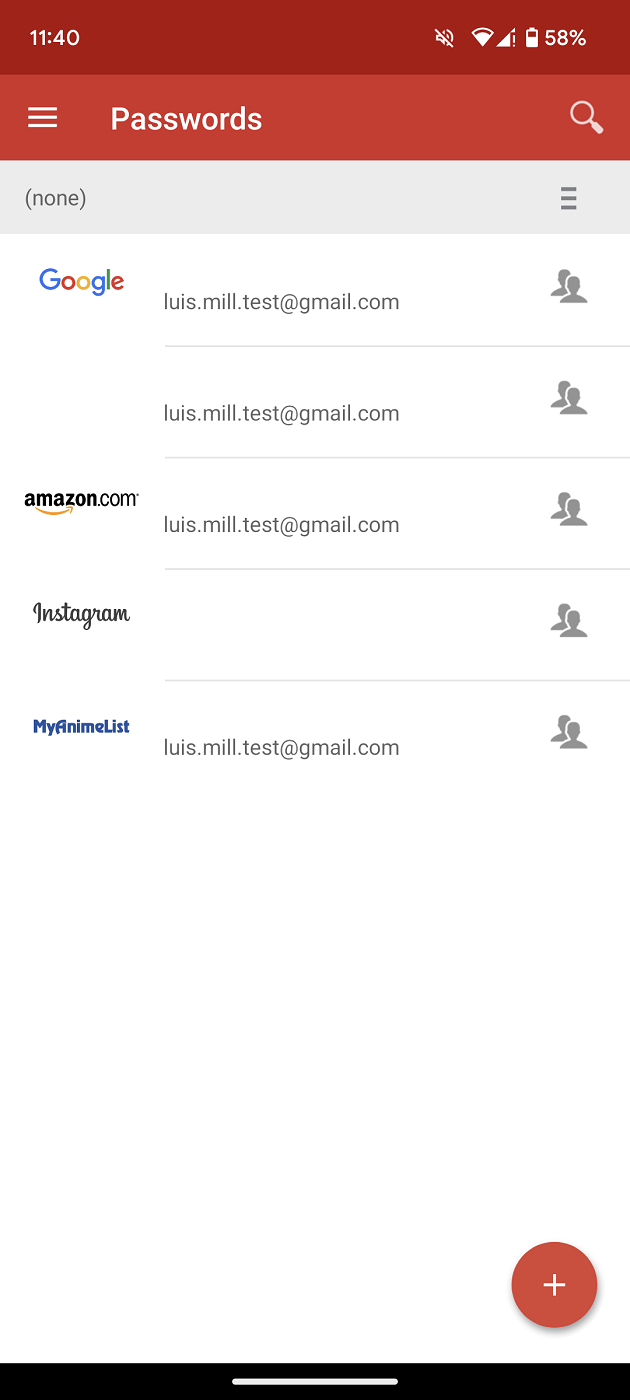Open the Instagram password entry

280,624
